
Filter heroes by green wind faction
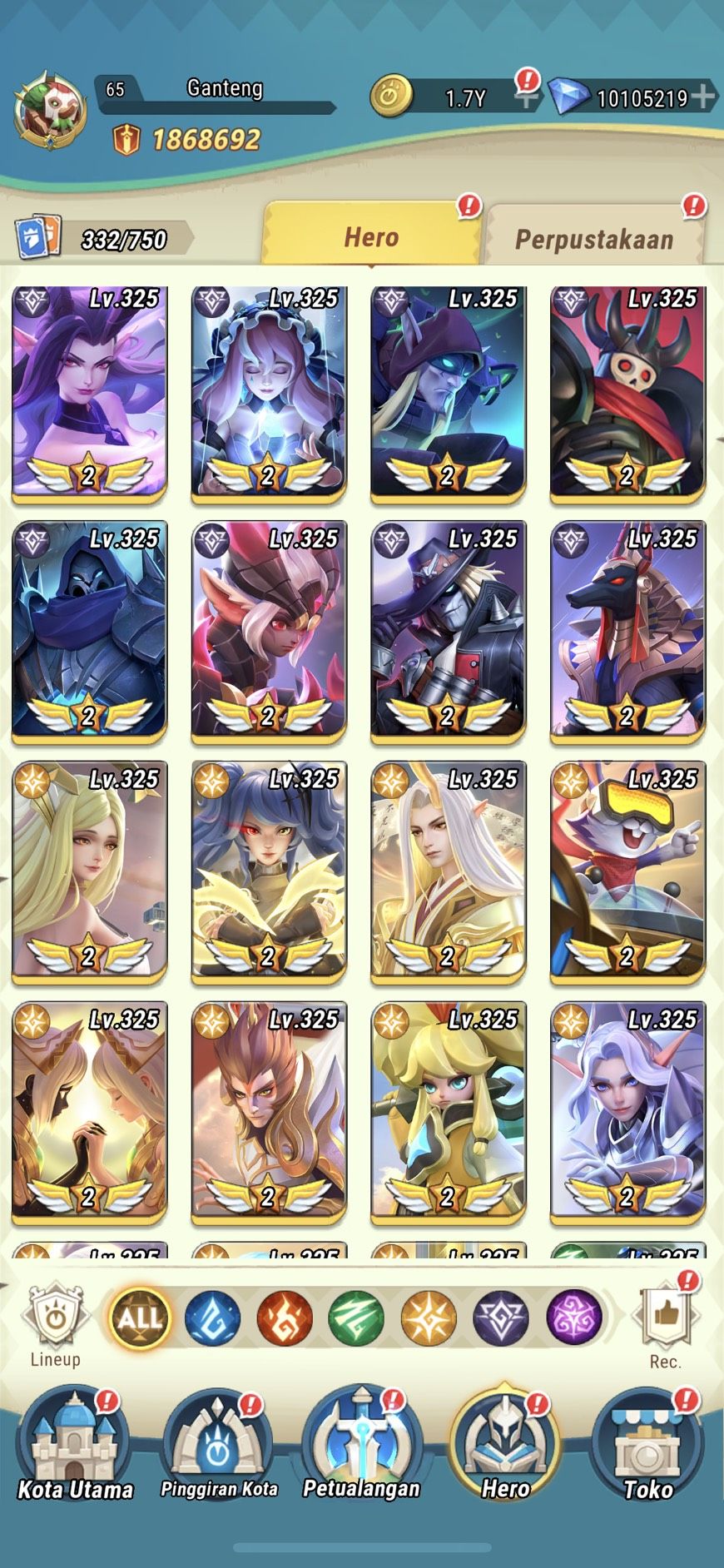click(356, 1318)
